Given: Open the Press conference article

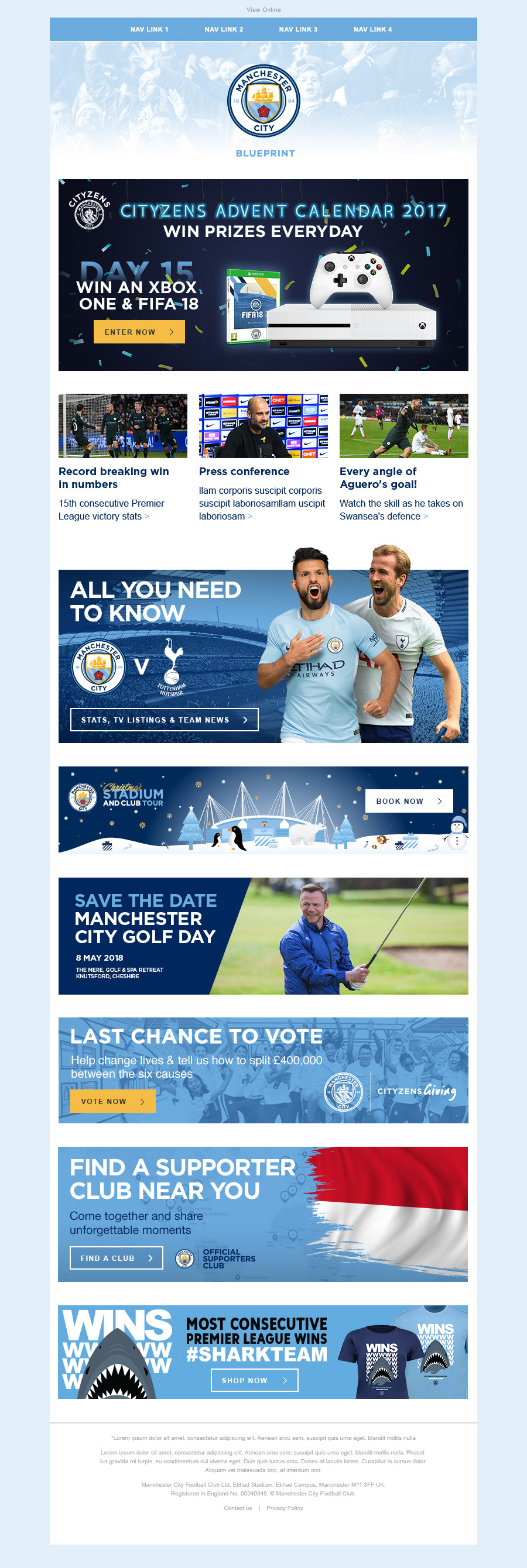Looking at the screenshot, I should [x=244, y=471].
